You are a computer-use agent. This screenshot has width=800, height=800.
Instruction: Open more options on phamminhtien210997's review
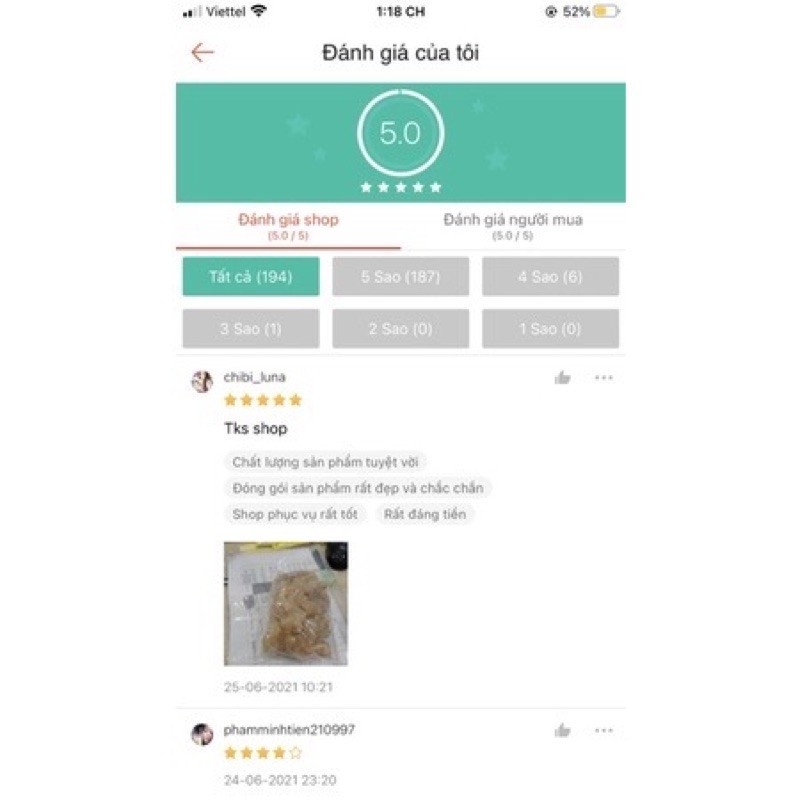(603, 731)
